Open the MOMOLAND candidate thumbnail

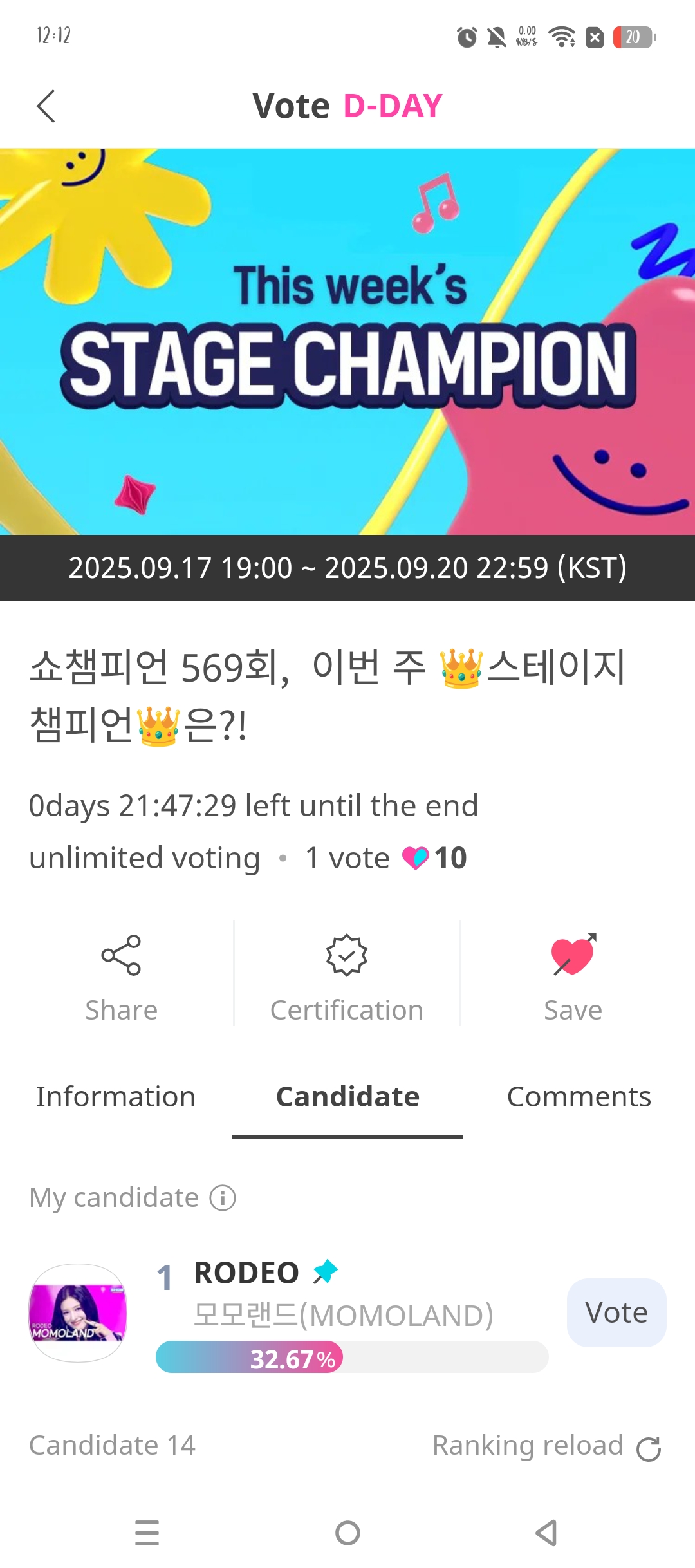point(78,1312)
